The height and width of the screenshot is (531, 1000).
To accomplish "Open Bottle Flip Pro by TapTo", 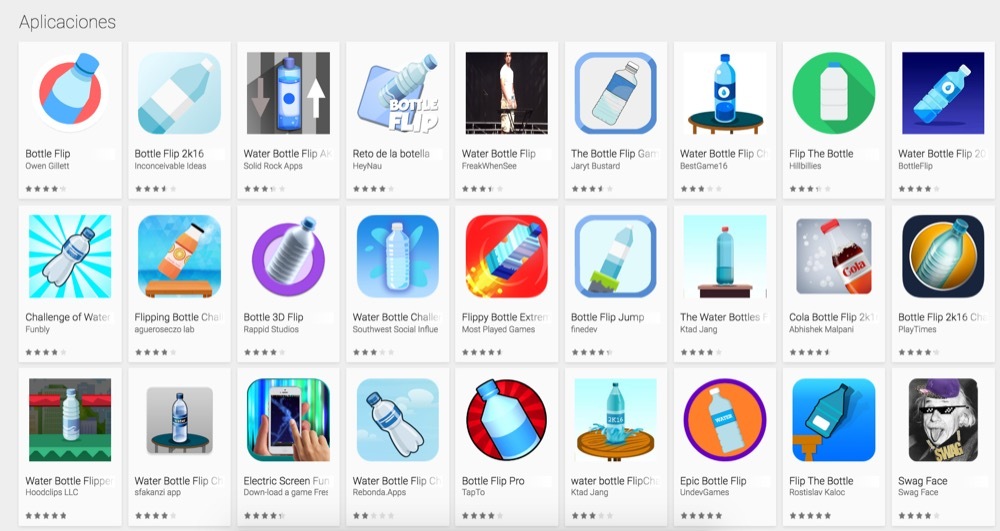I will click(506, 420).
